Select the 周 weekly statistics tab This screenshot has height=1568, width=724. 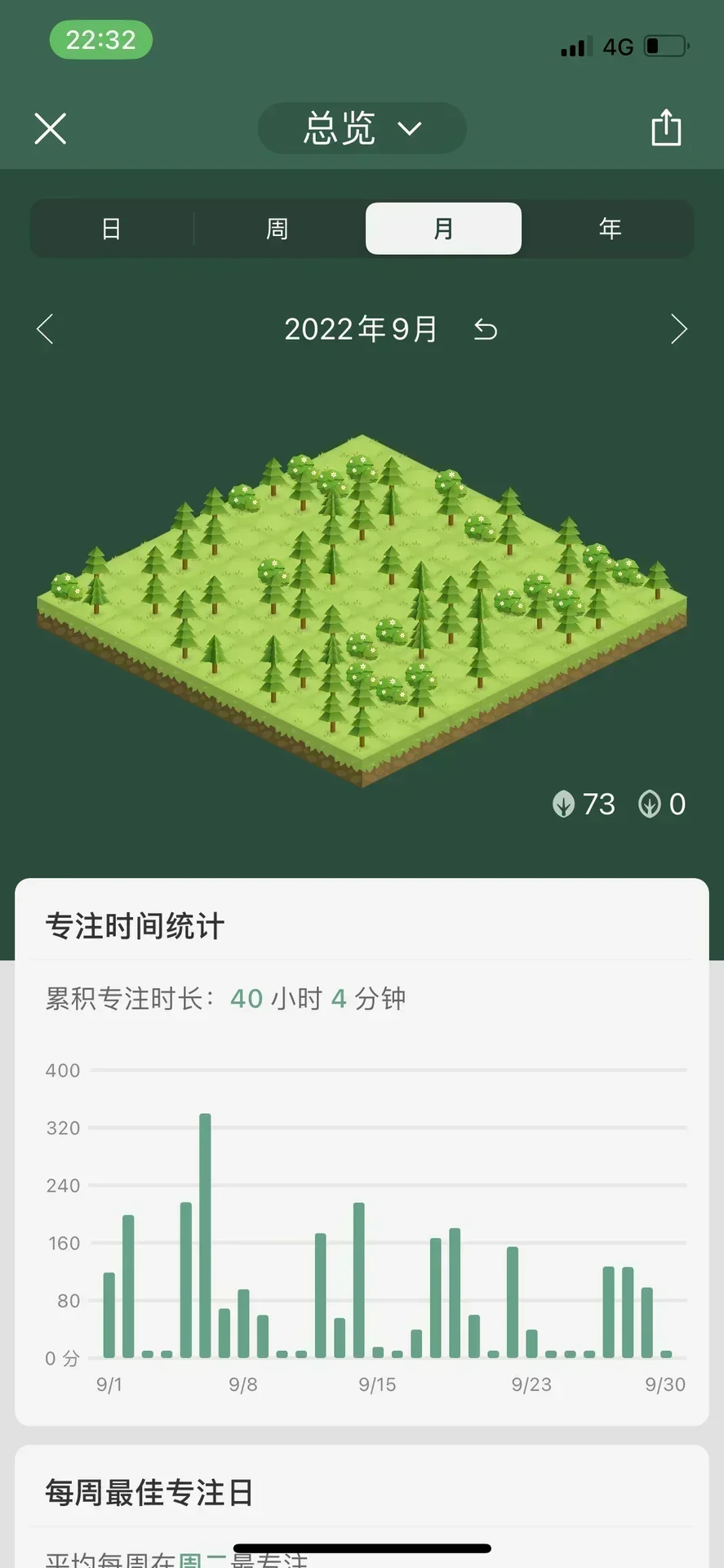(278, 229)
